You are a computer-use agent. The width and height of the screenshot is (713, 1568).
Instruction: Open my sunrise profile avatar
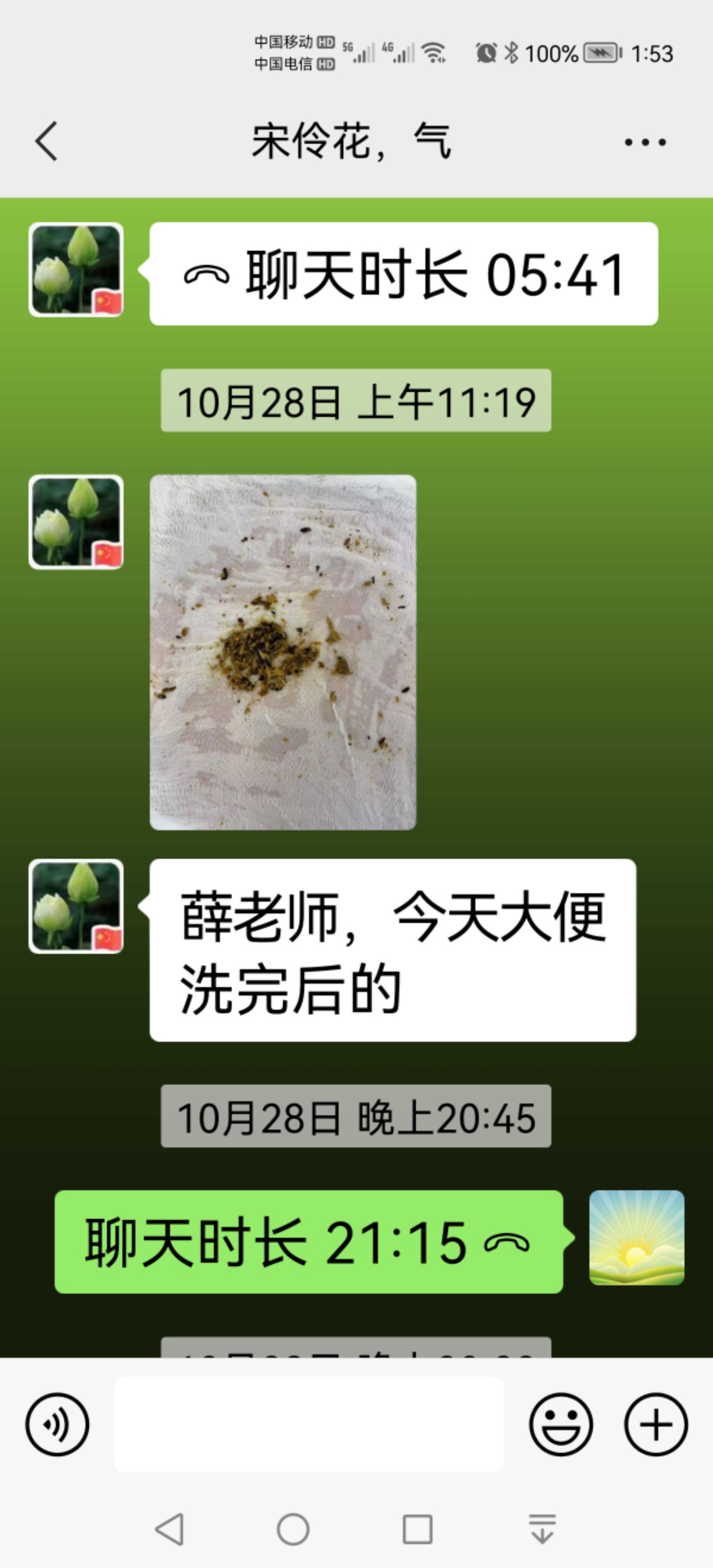pos(636,1238)
